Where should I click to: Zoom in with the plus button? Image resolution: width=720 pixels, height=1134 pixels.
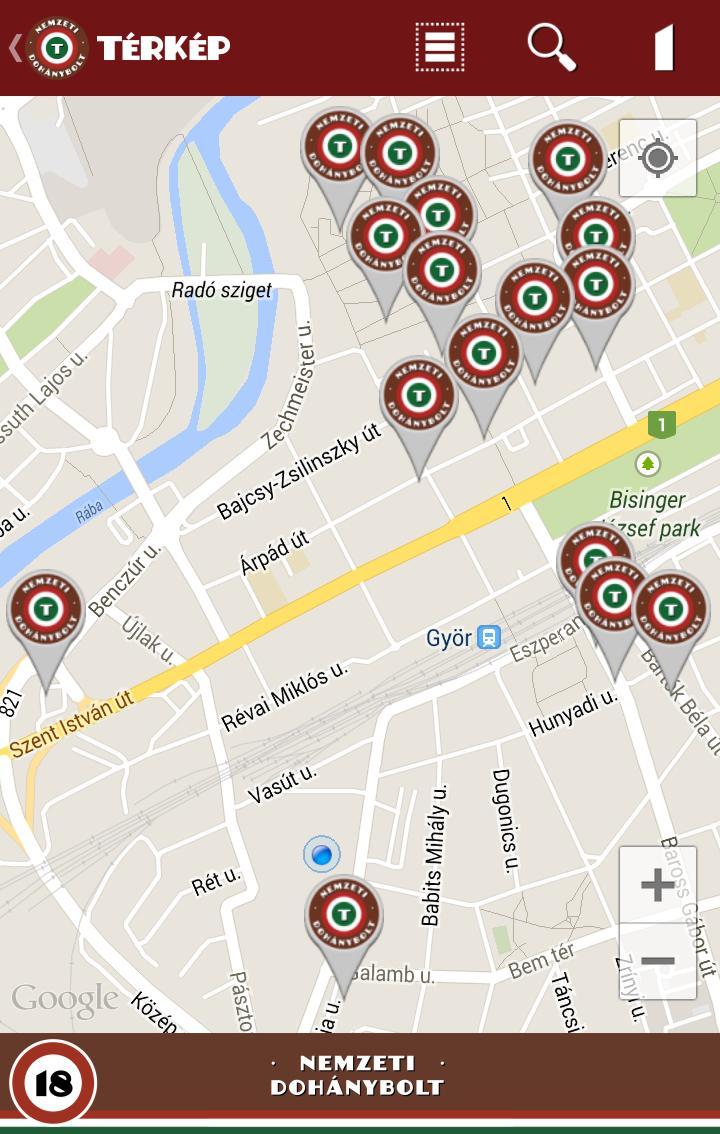657,884
